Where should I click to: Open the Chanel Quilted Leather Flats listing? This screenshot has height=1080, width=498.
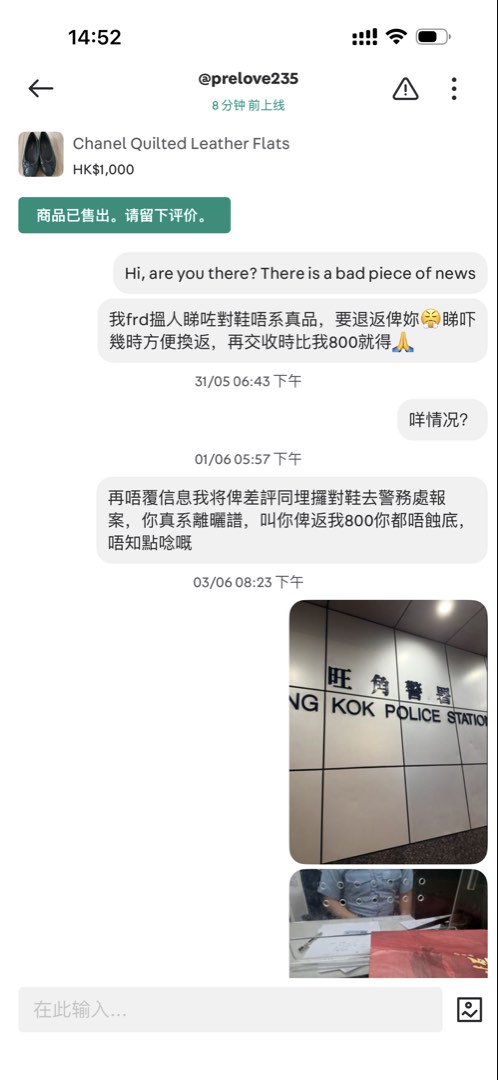(x=180, y=144)
